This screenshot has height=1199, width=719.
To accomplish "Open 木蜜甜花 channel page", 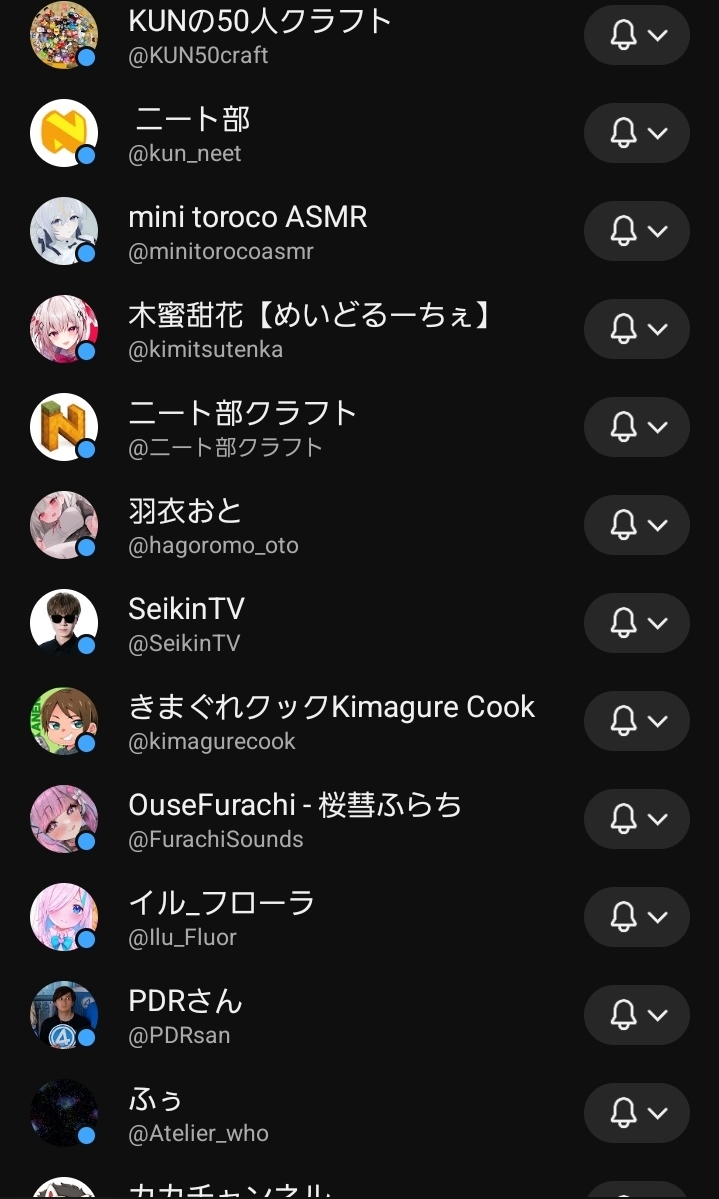I will (310, 329).
